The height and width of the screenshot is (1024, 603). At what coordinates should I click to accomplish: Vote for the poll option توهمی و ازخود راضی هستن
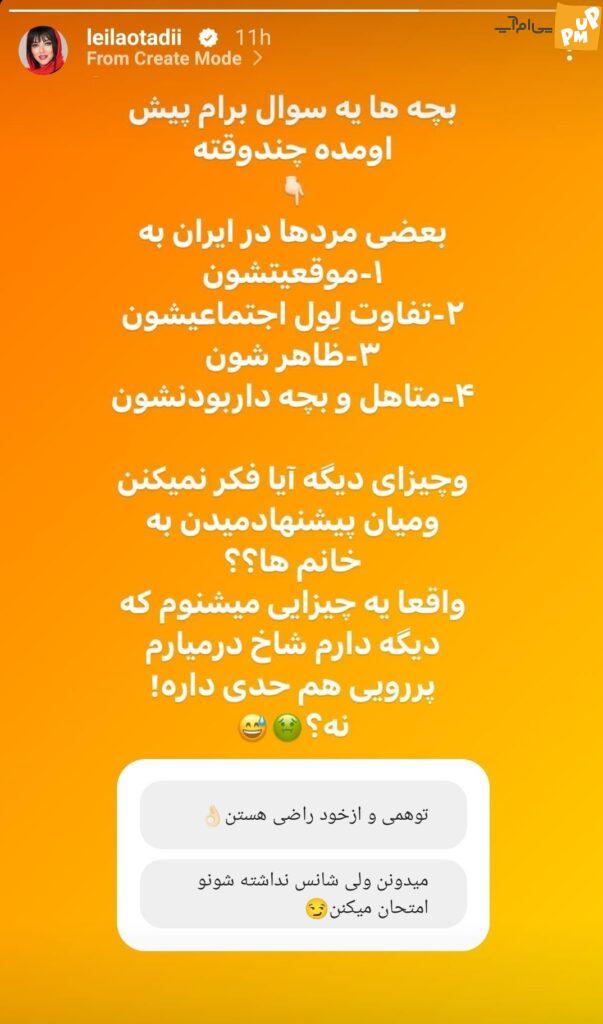coord(303,816)
